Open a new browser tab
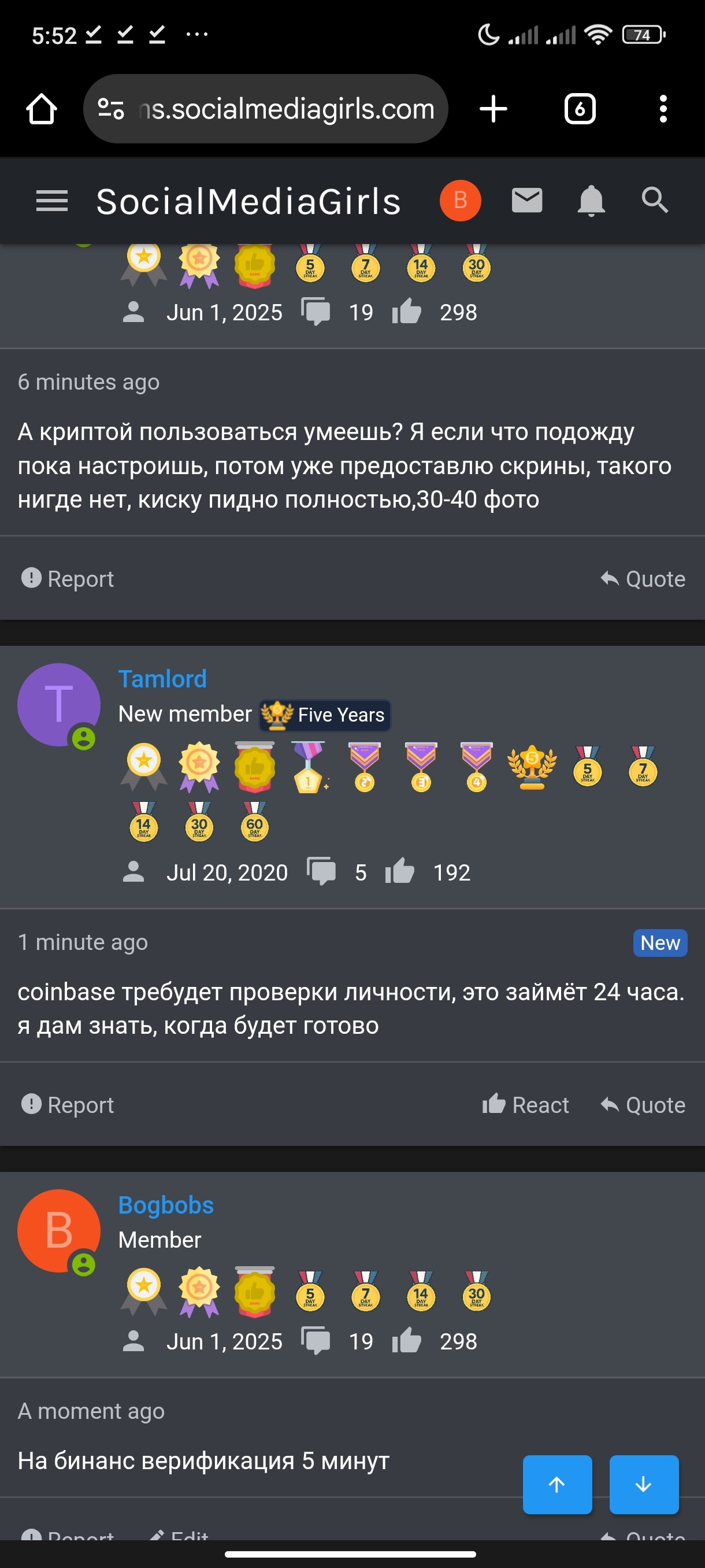The image size is (705, 1568). point(493,110)
